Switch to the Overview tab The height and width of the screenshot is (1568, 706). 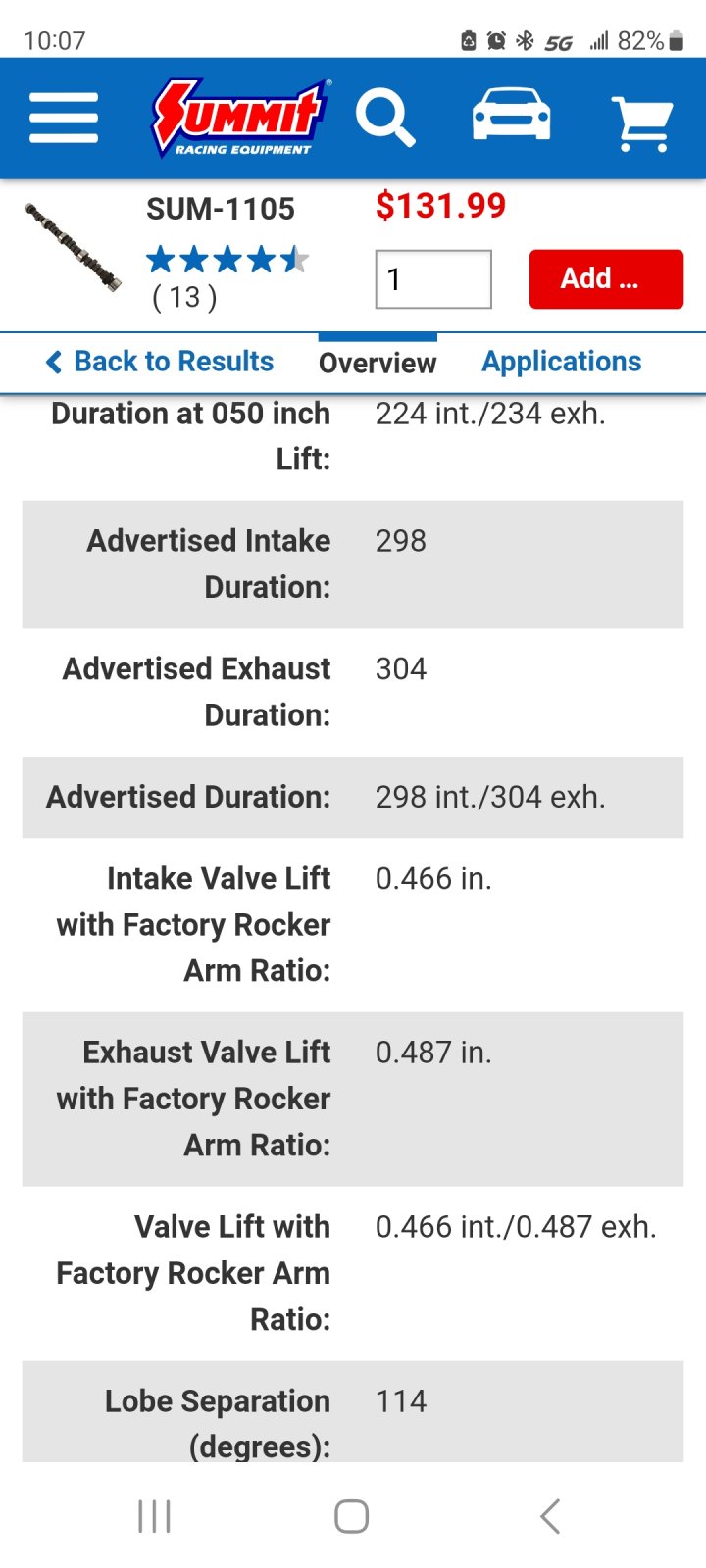click(378, 363)
